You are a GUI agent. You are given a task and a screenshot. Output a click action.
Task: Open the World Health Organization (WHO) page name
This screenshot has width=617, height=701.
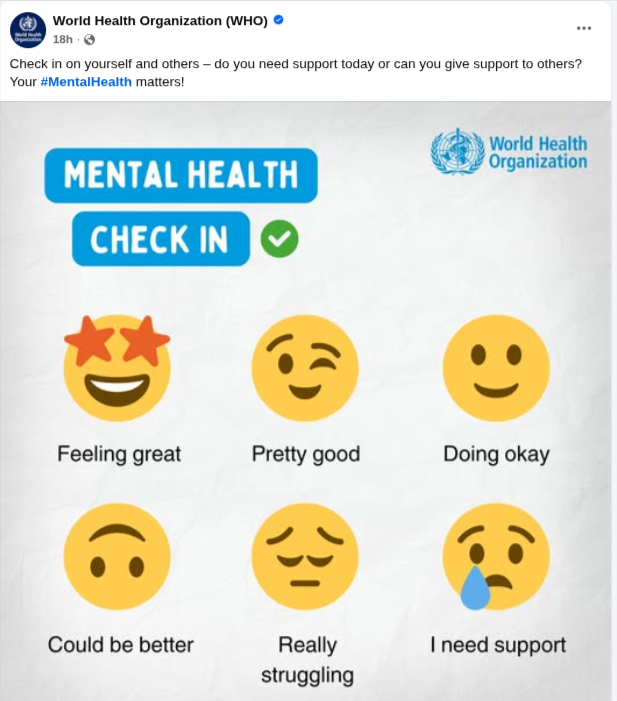[159, 20]
